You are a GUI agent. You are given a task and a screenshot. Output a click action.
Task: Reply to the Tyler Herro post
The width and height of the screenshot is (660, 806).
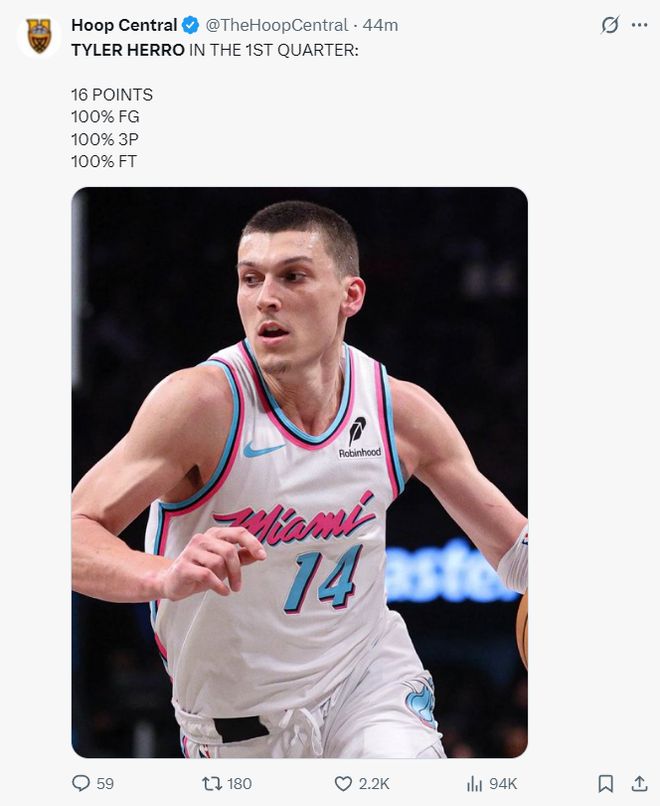81,783
